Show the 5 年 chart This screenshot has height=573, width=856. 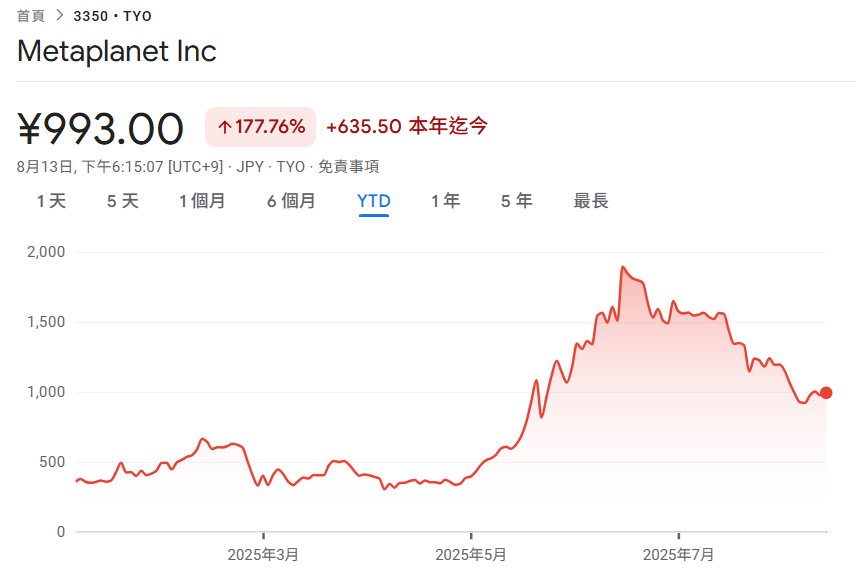tap(517, 201)
